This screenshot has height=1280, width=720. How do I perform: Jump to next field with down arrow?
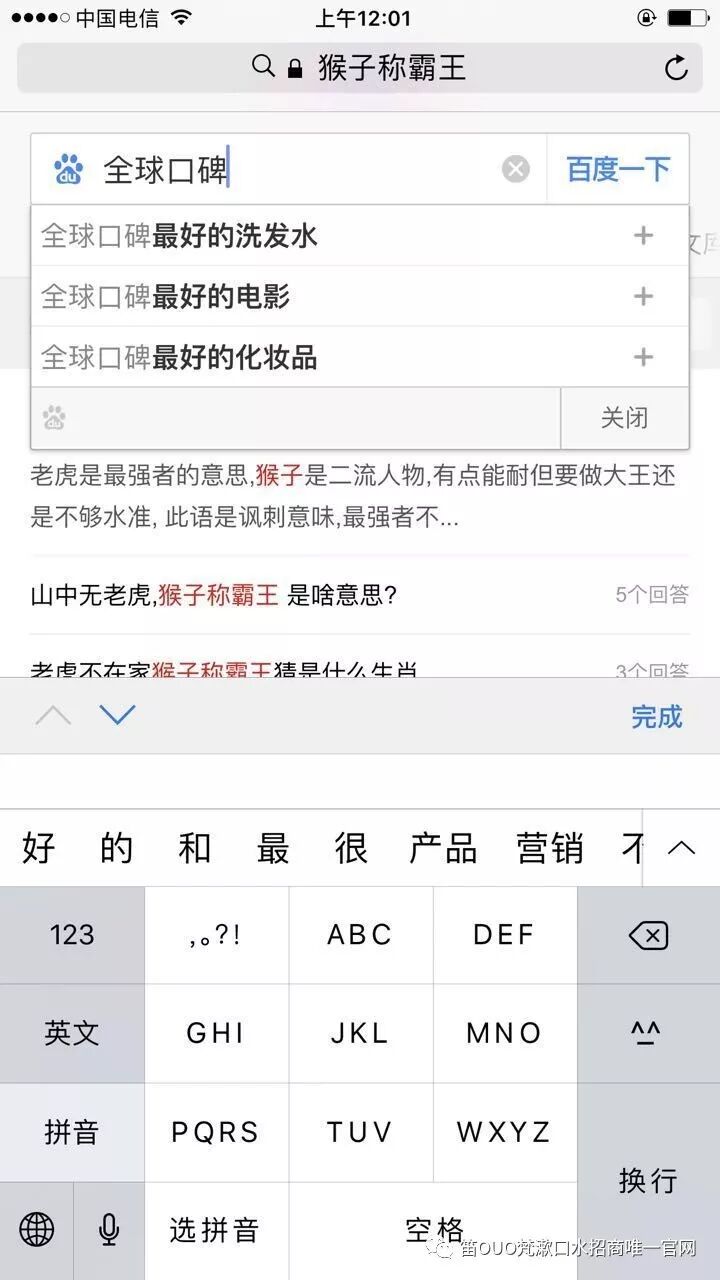[x=118, y=715]
